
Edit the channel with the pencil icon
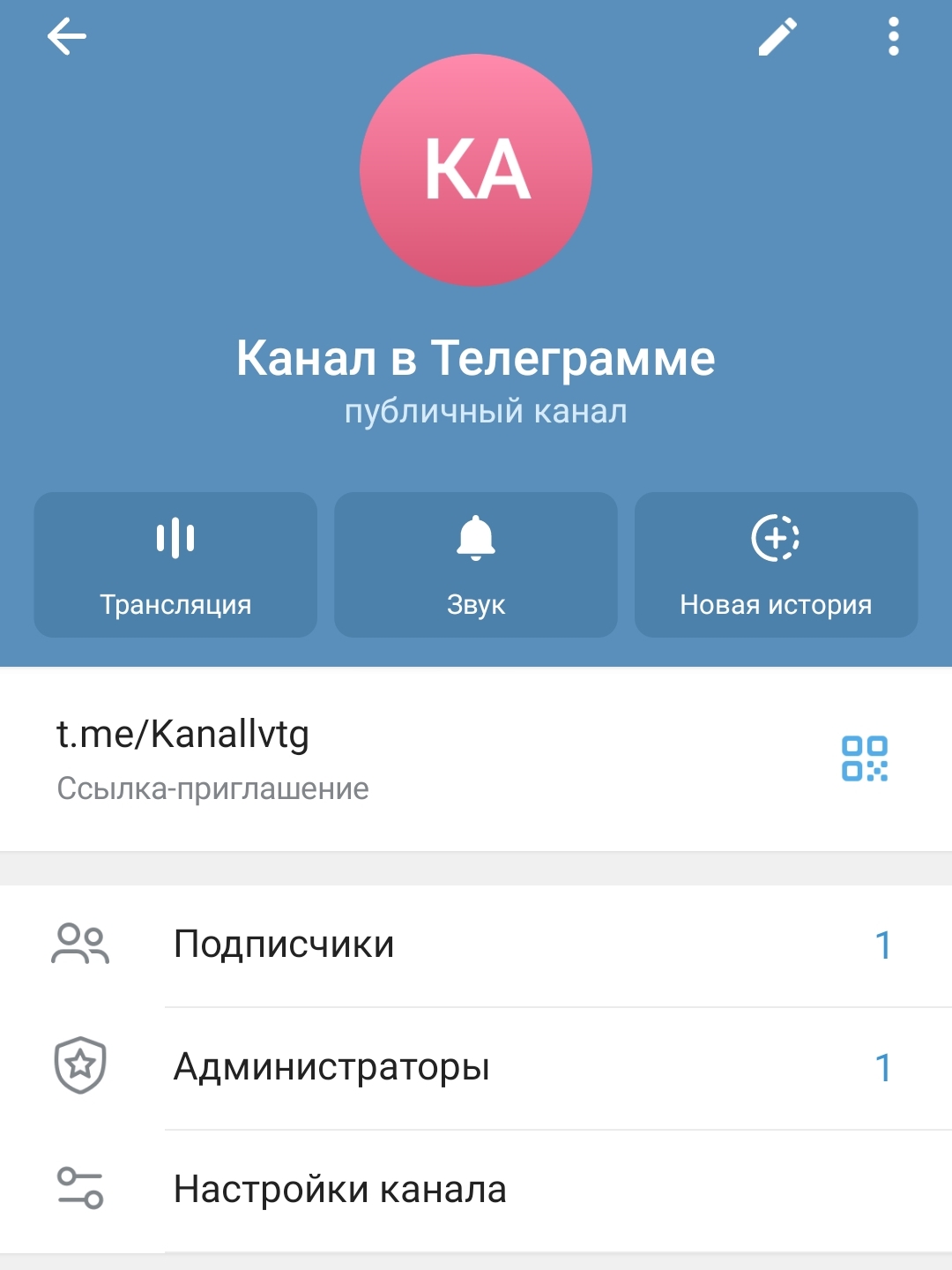click(x=777, y=37)
